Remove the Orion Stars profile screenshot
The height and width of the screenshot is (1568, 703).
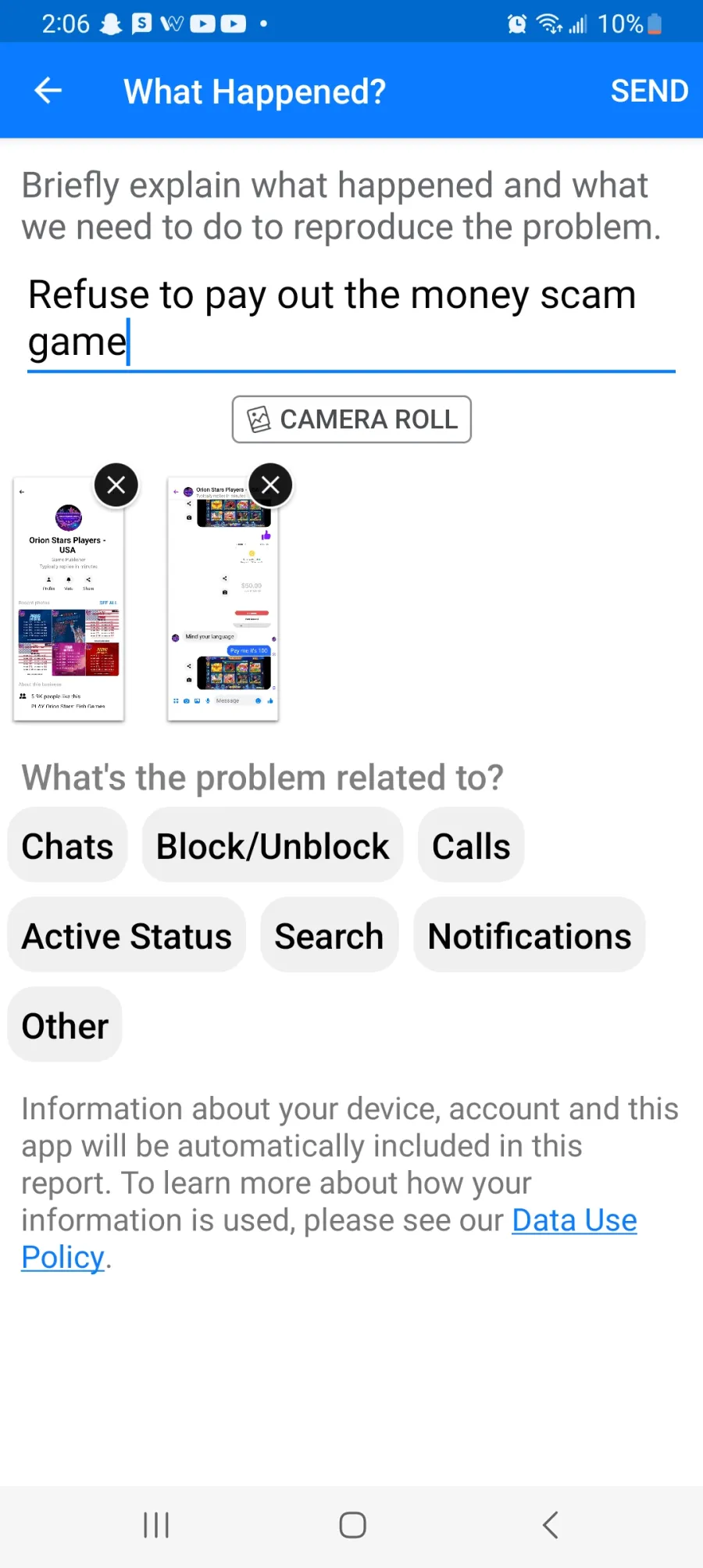tap(116, 485)
